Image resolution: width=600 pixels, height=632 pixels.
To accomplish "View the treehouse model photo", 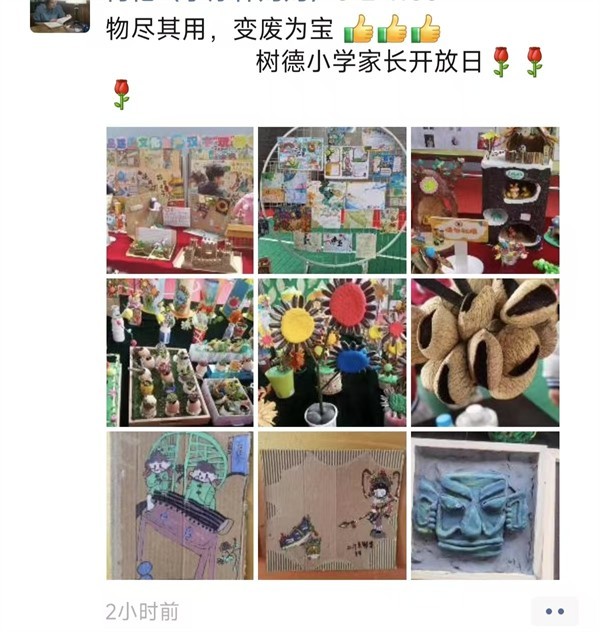I will click(x=484, y=200).
